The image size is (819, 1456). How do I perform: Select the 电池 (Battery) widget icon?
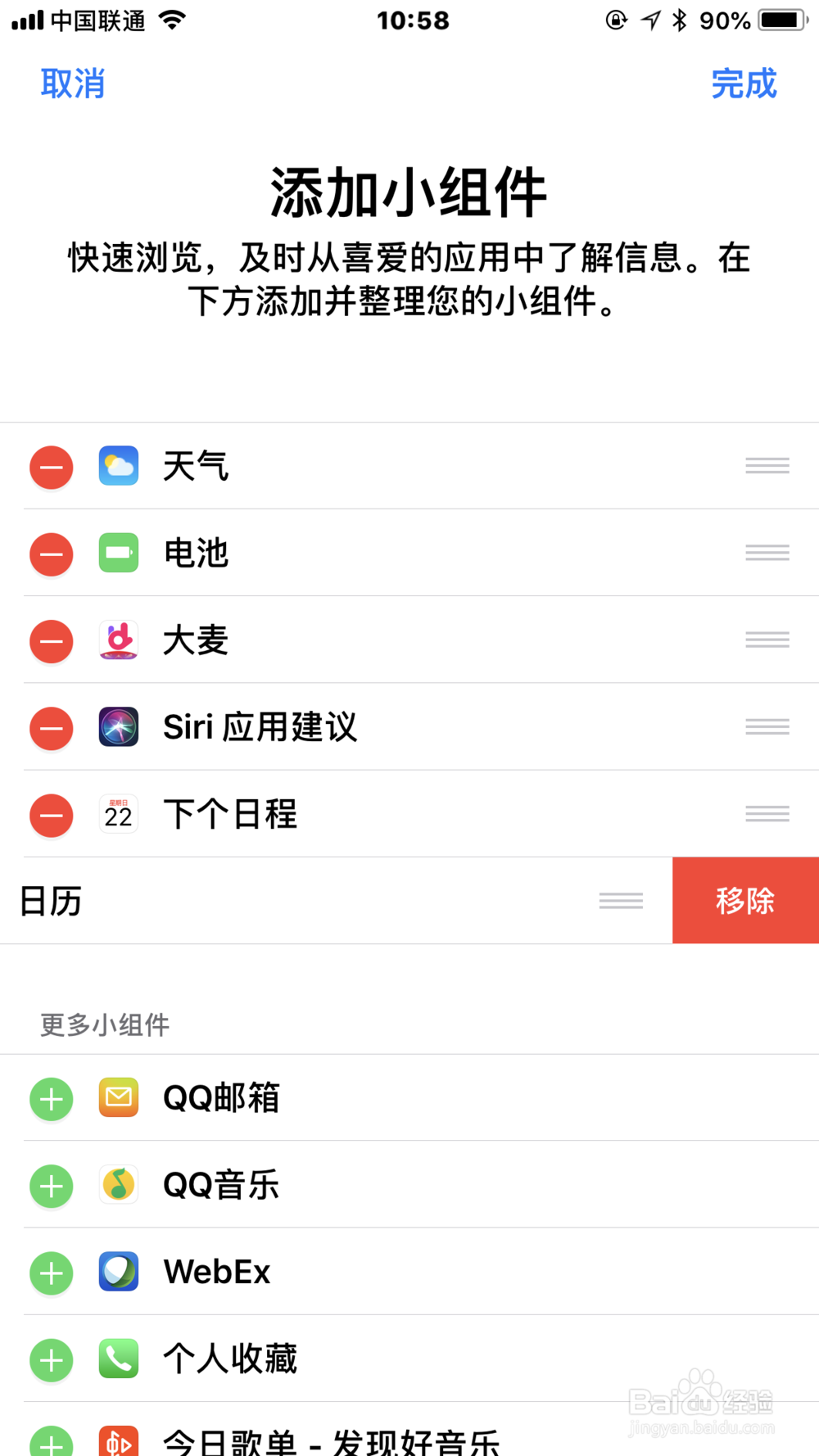[118, 554]
